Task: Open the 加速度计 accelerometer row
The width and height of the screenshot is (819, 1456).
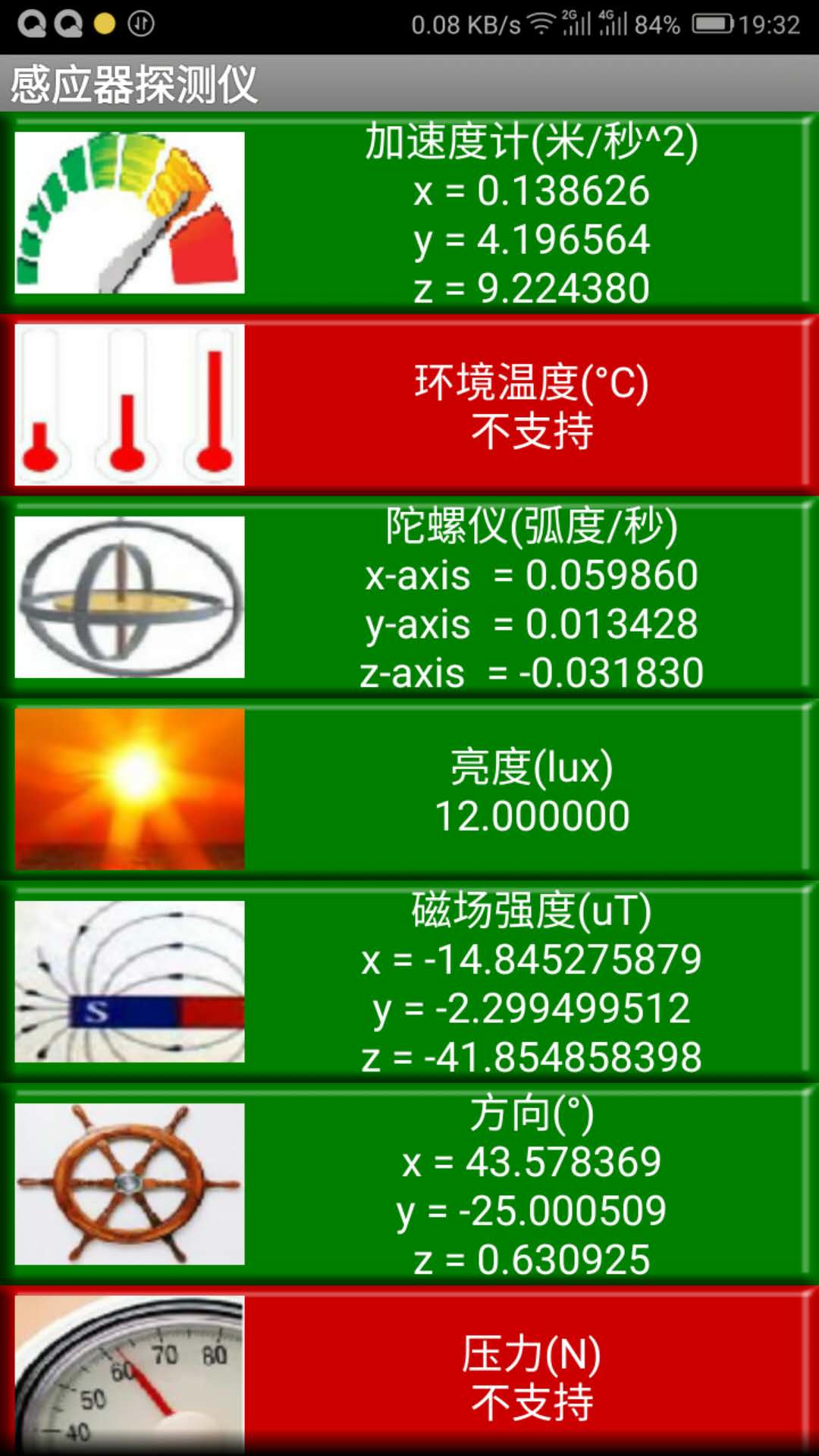Action: pyautogui.click(x=409, y=213)
